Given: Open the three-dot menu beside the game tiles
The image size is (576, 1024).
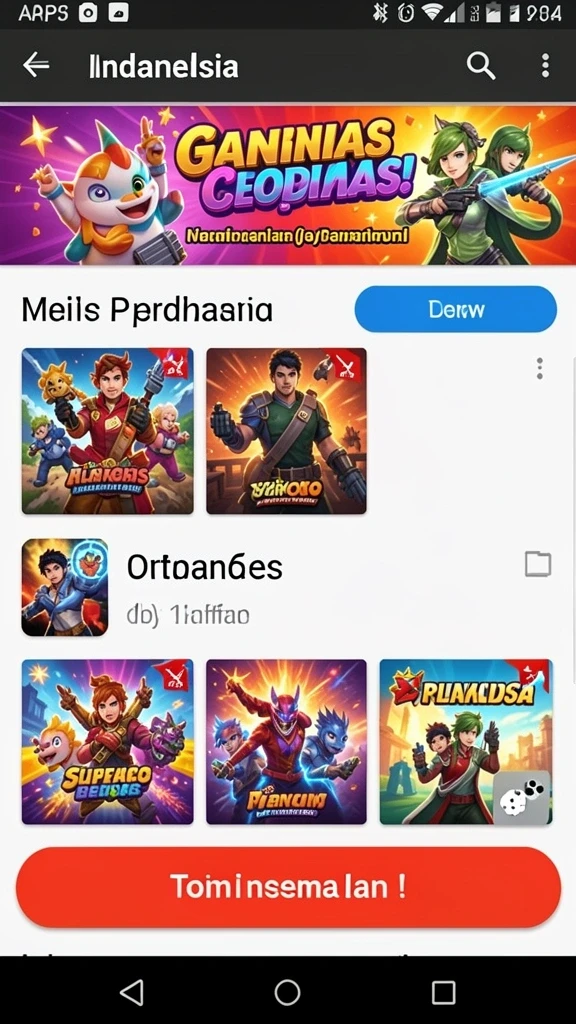Looking at the screenshot, I should pyautogui.click(x=539, y=368).
